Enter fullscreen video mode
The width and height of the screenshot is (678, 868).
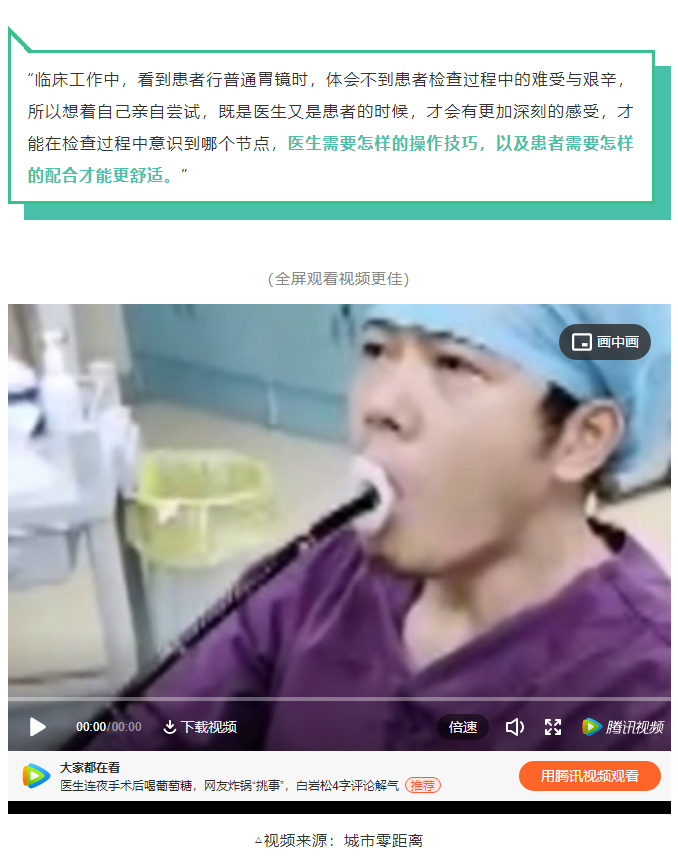click(x=553, y=727)
